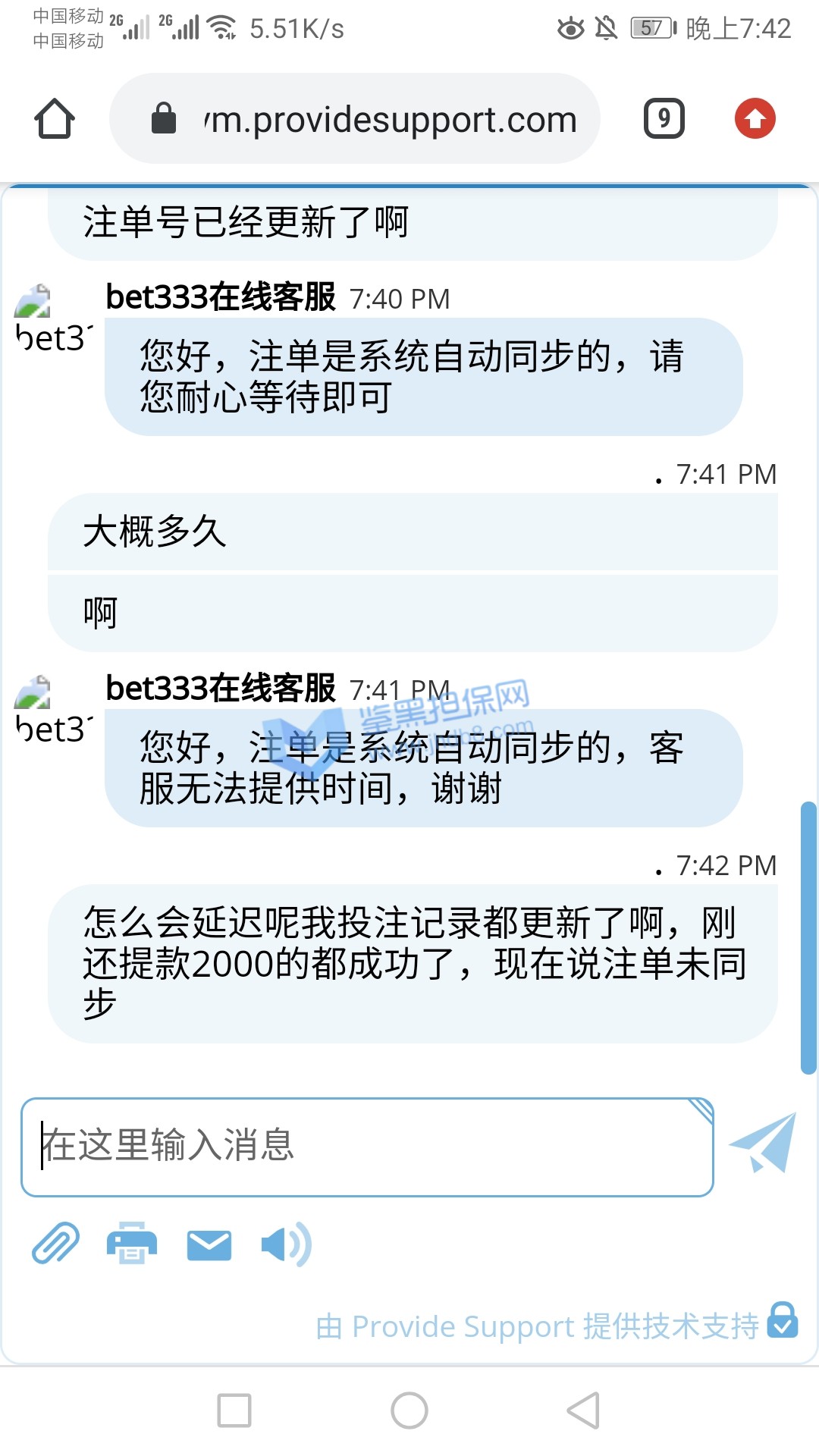Tap the providesupport.com address bar

click(355, 119)
